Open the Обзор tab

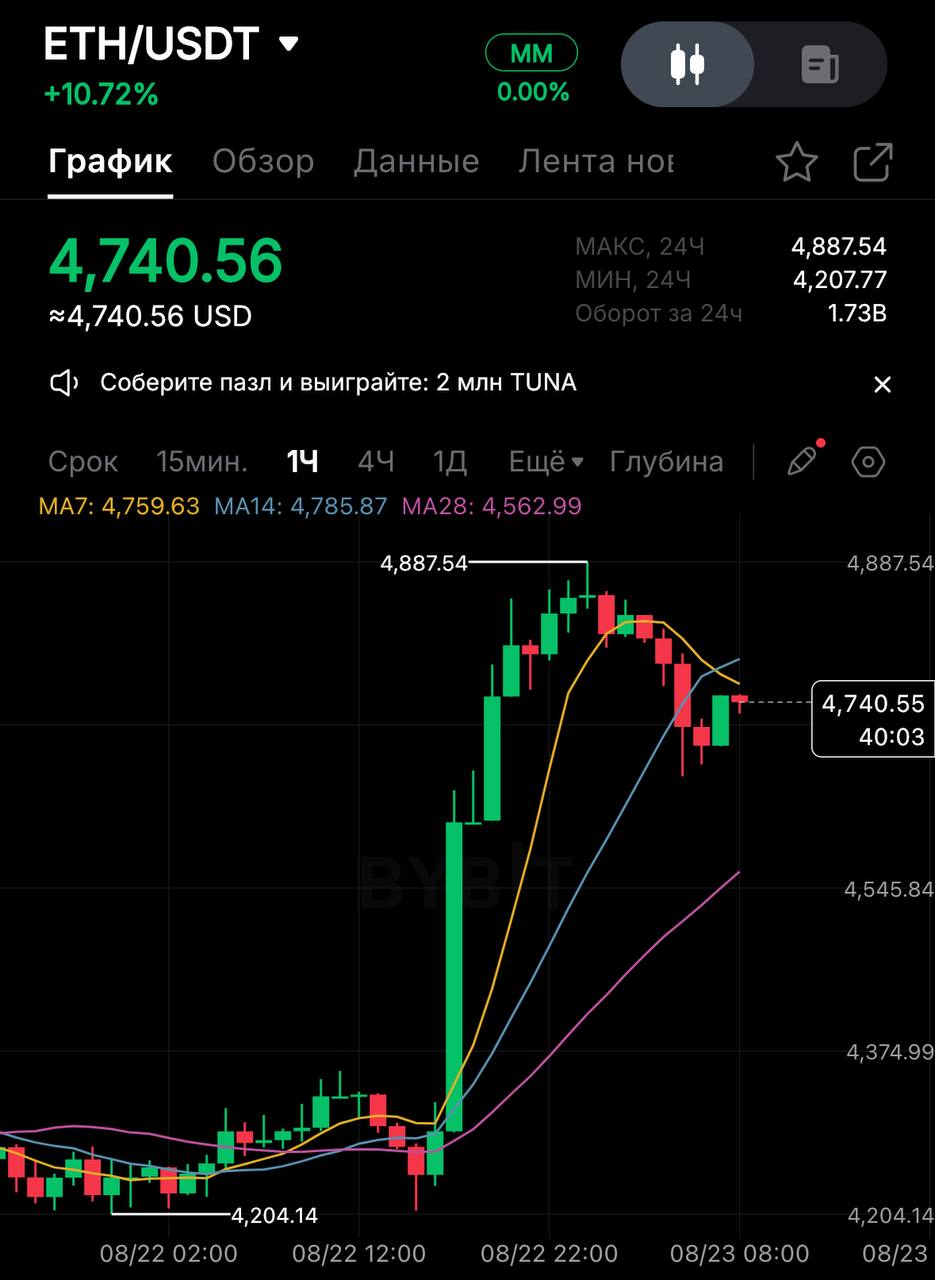pos(263,161)
